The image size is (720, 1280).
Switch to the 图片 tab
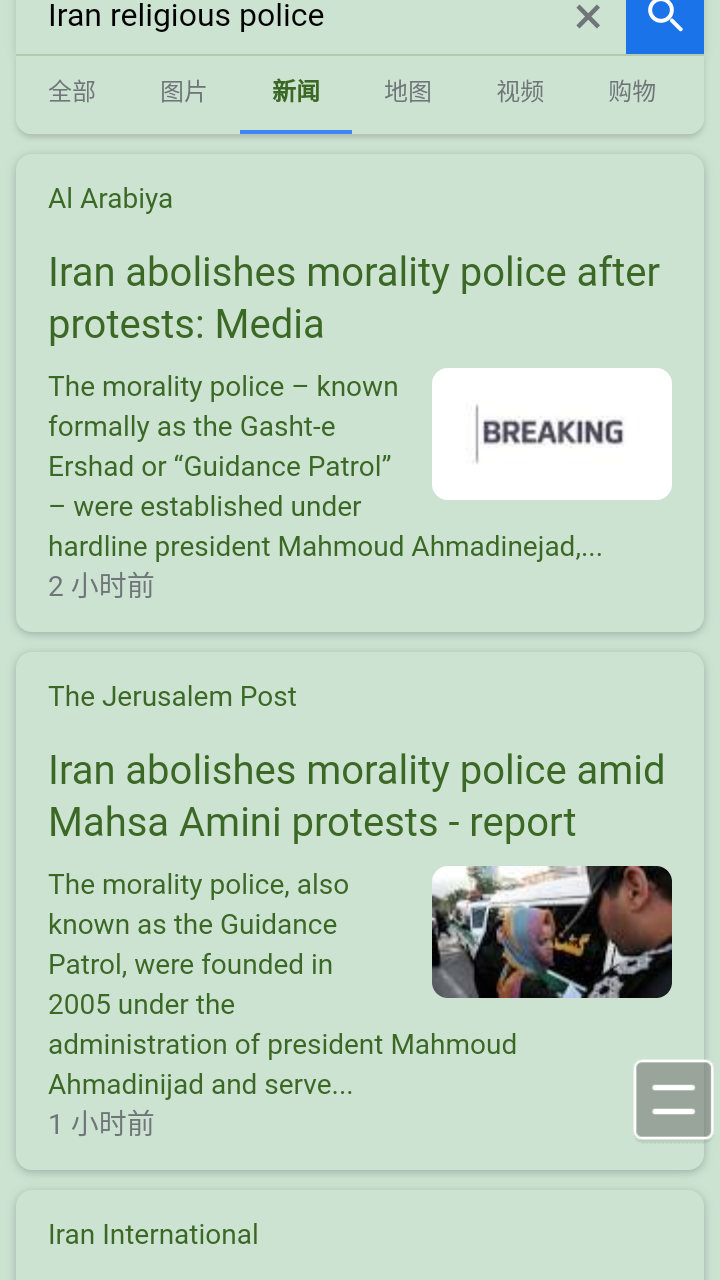184,92
